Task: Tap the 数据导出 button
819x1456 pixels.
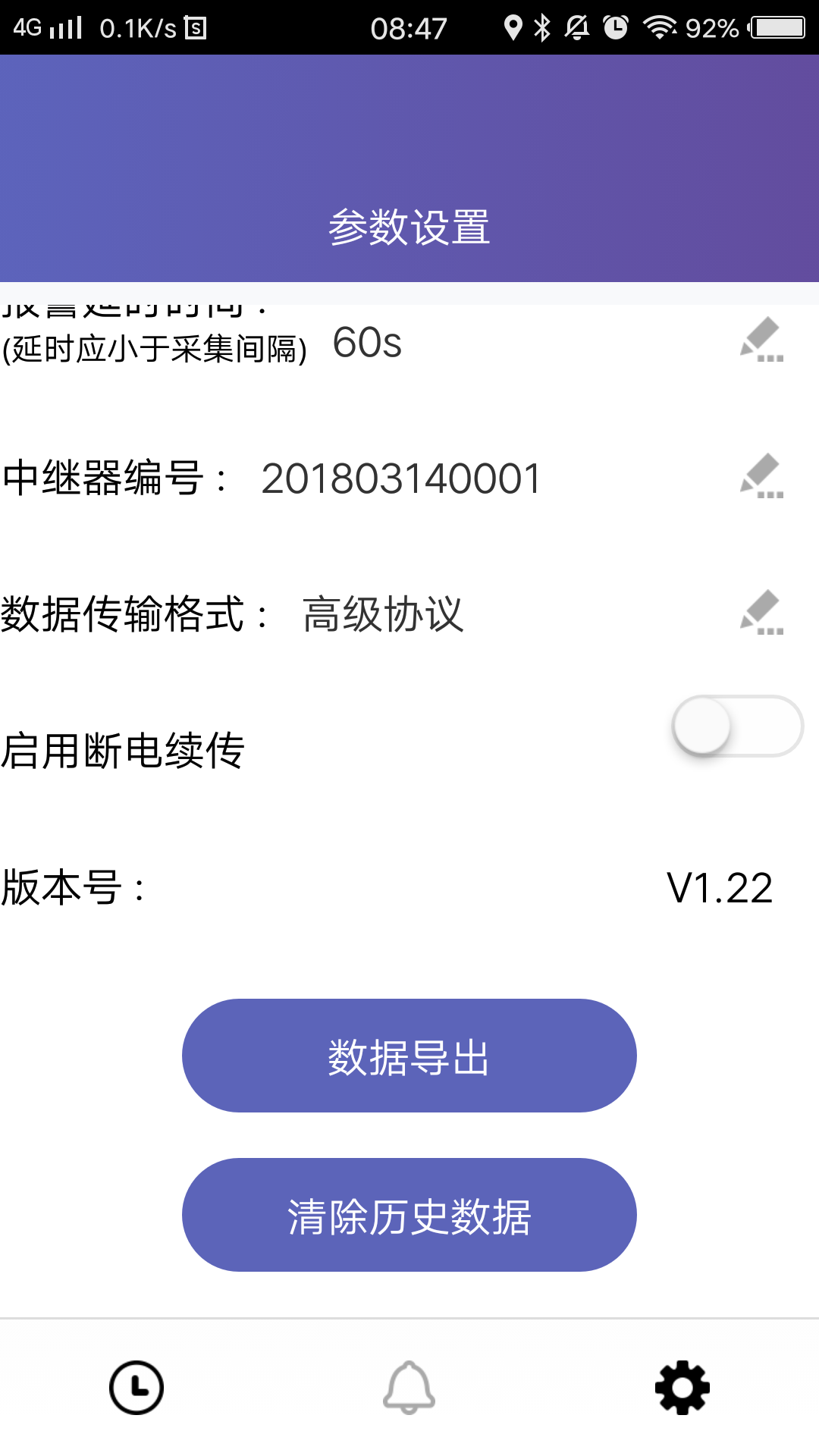Action: click(409, 1056)
